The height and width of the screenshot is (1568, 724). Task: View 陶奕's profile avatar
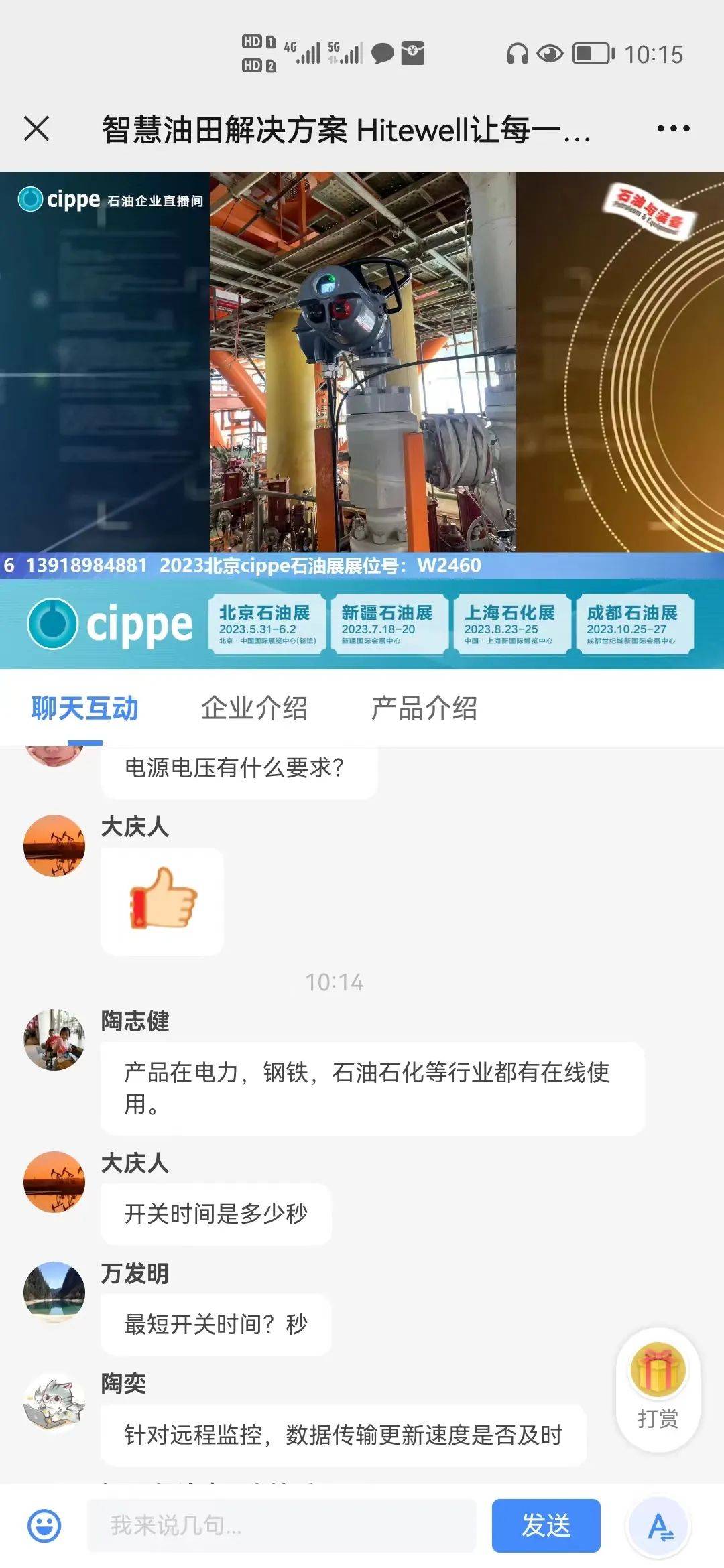coord(54,1402)
